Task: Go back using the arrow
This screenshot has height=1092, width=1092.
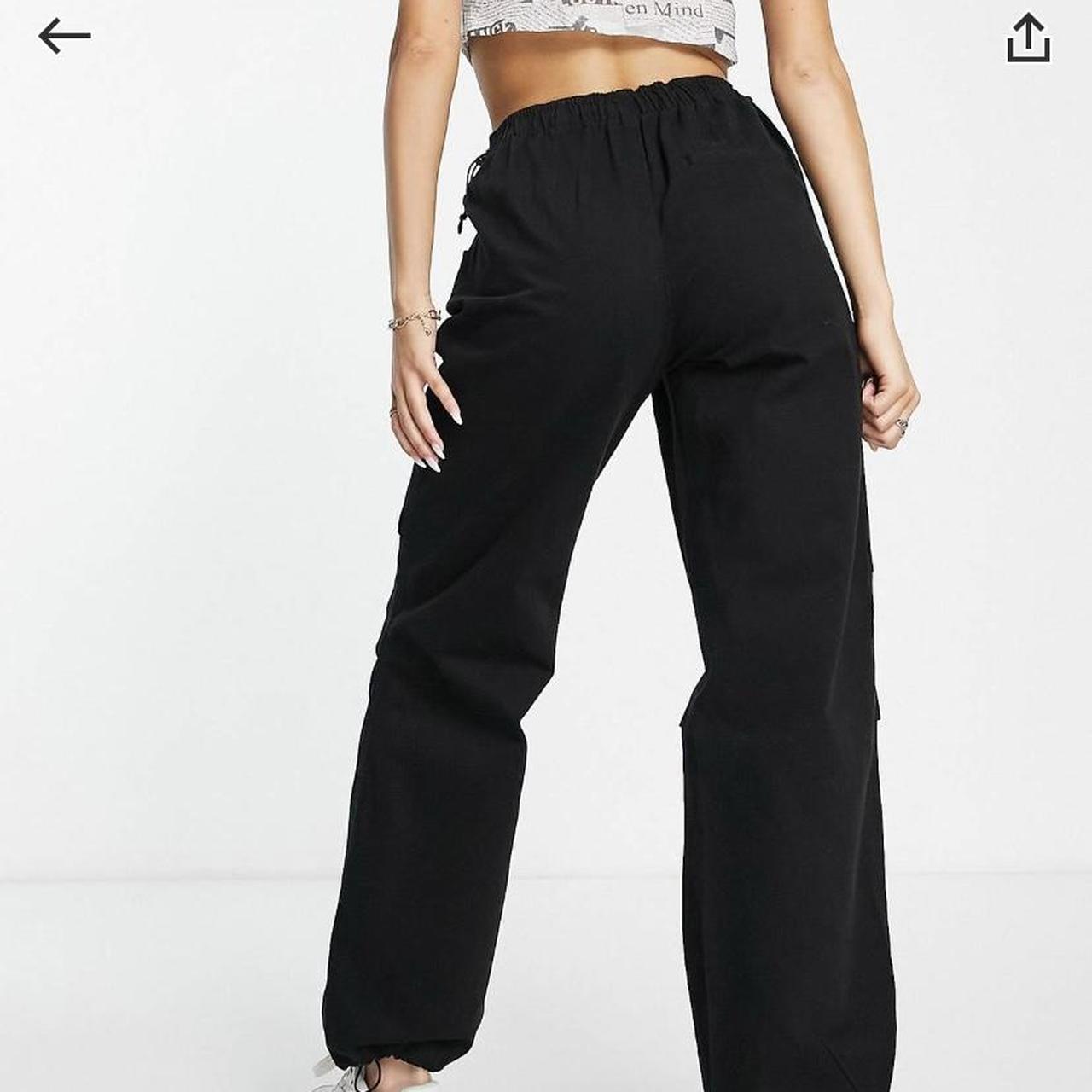Action: click(x=65, y=36)
